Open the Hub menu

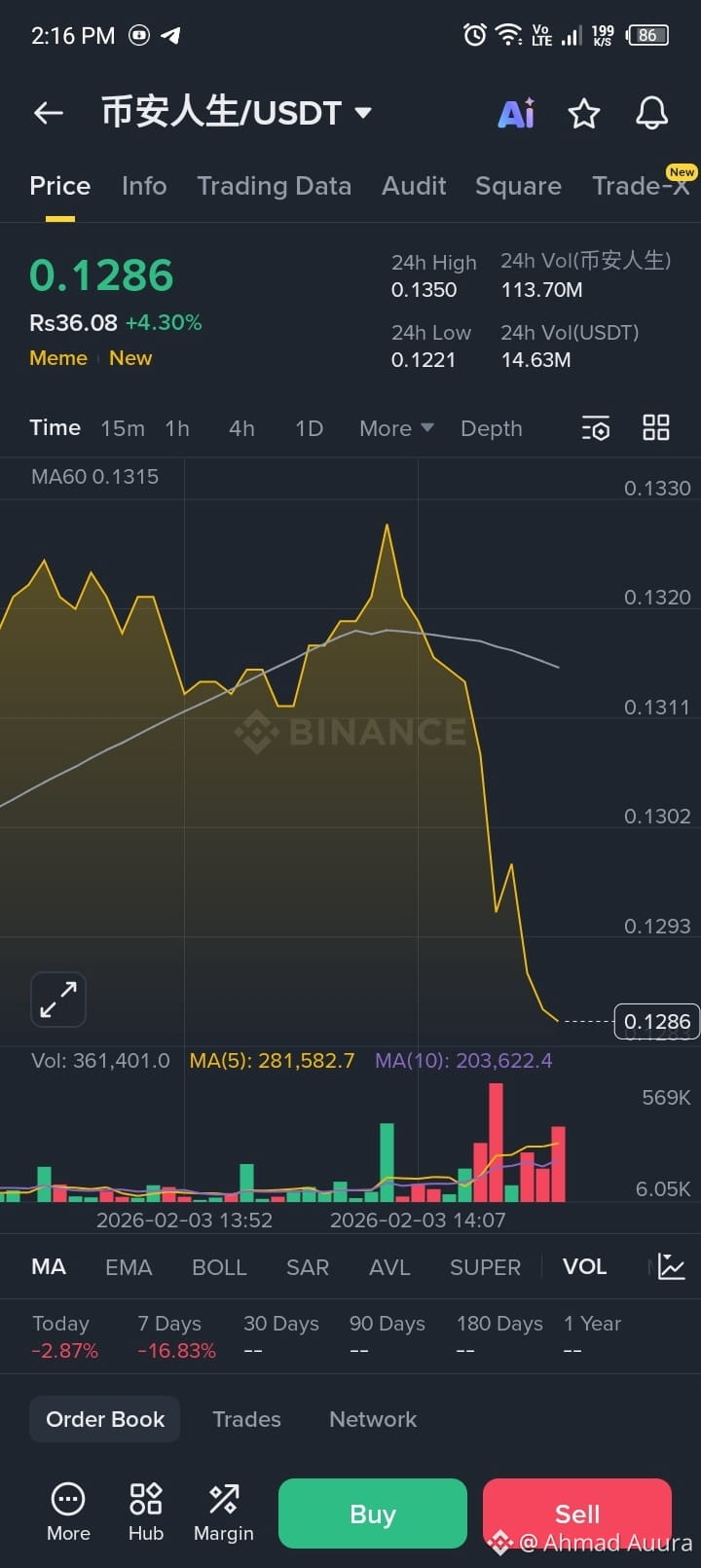point(146,1513)
